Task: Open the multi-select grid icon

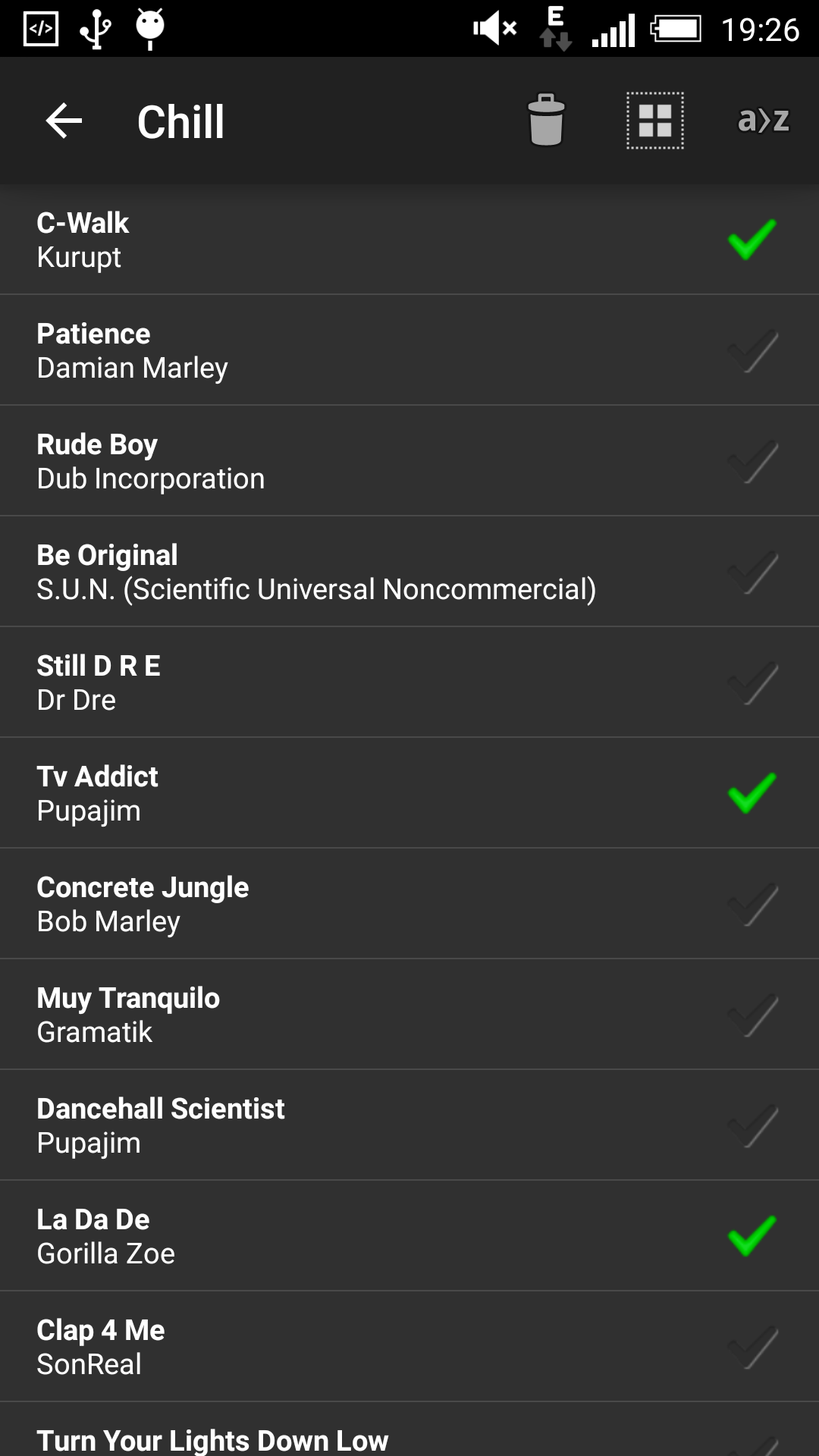Action: point(654,120)
